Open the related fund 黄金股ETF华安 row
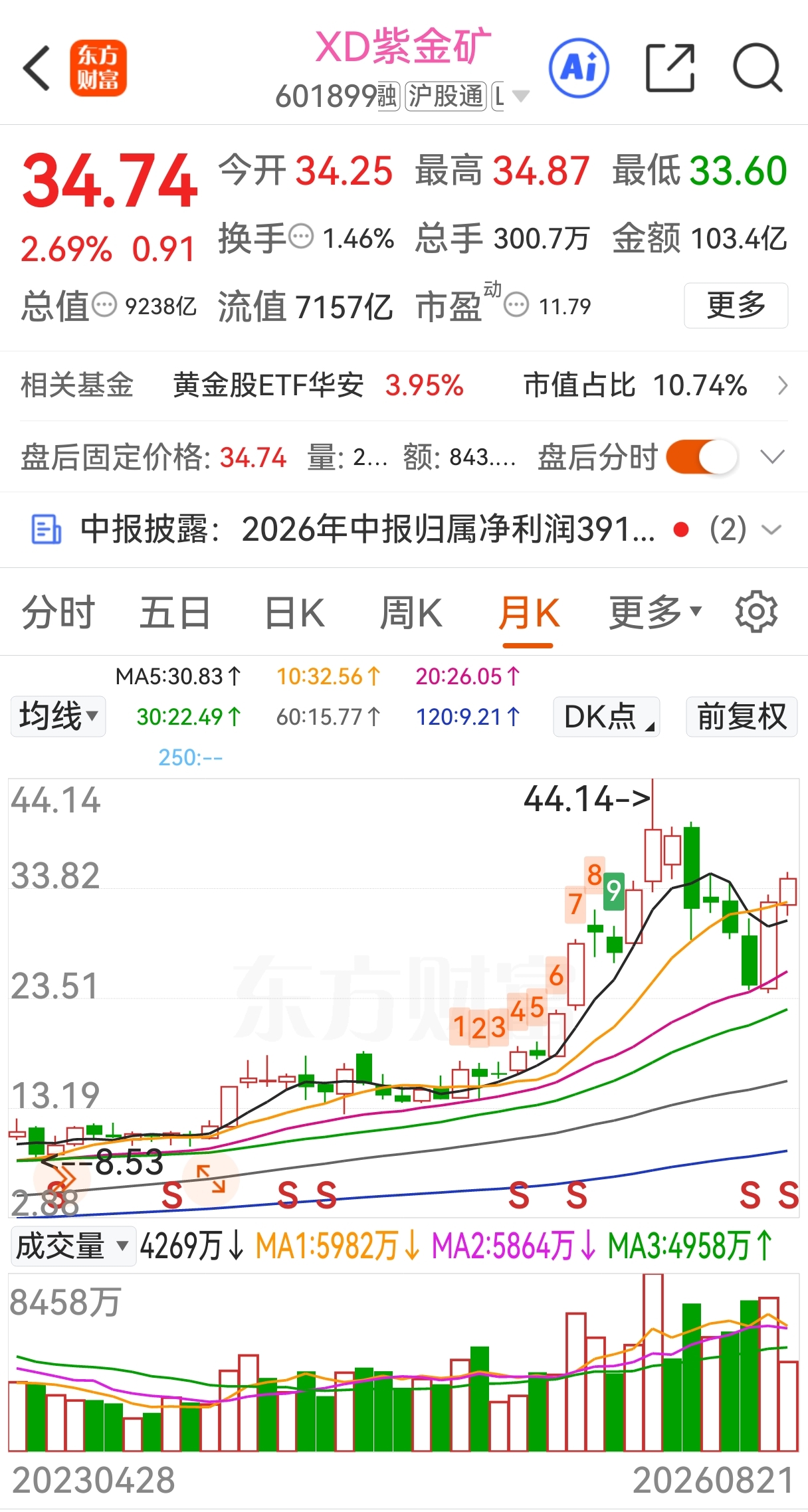 (403, 385)
